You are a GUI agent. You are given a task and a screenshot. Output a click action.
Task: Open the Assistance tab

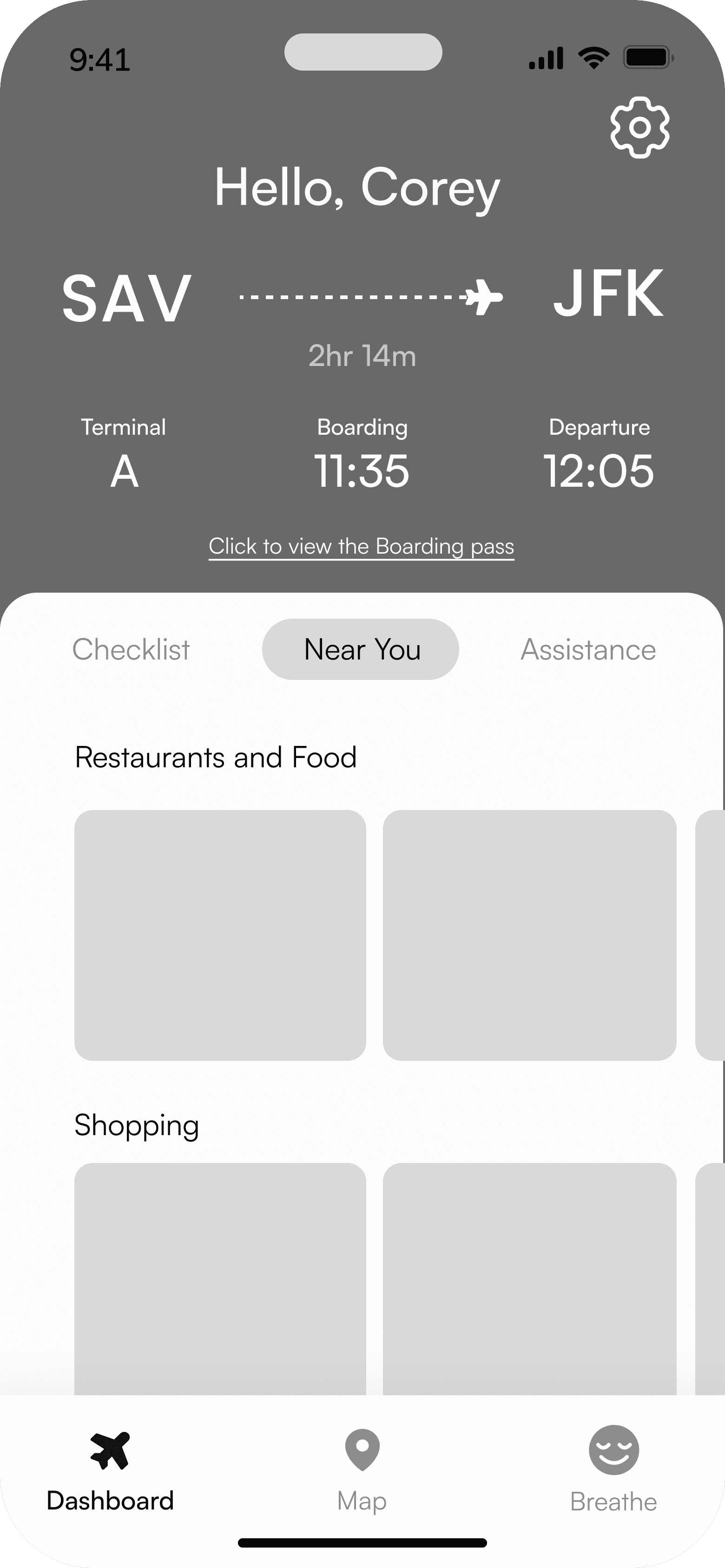coord(588,649)
